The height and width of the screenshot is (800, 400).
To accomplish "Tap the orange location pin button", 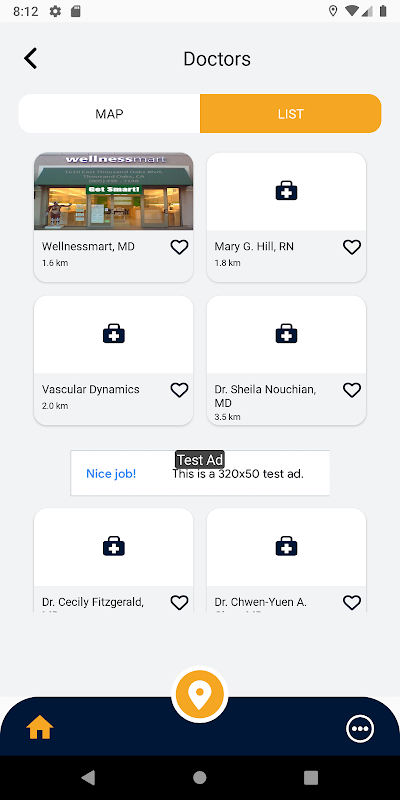I will click(x=199, y=694).
